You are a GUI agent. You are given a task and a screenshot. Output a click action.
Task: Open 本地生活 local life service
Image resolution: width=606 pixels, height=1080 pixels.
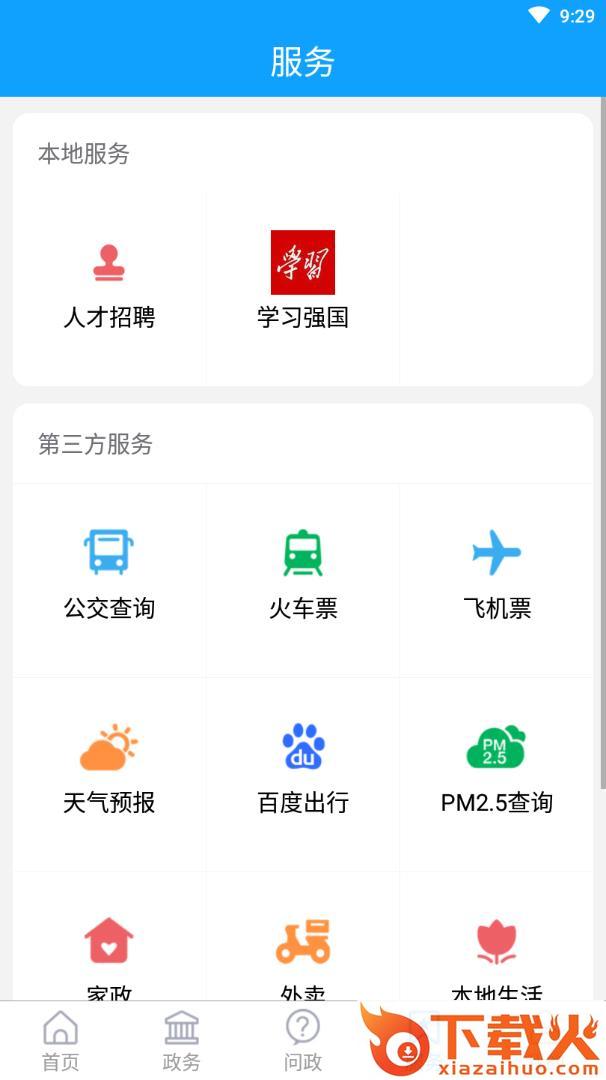pyautogui.click(x=497, y=950)
